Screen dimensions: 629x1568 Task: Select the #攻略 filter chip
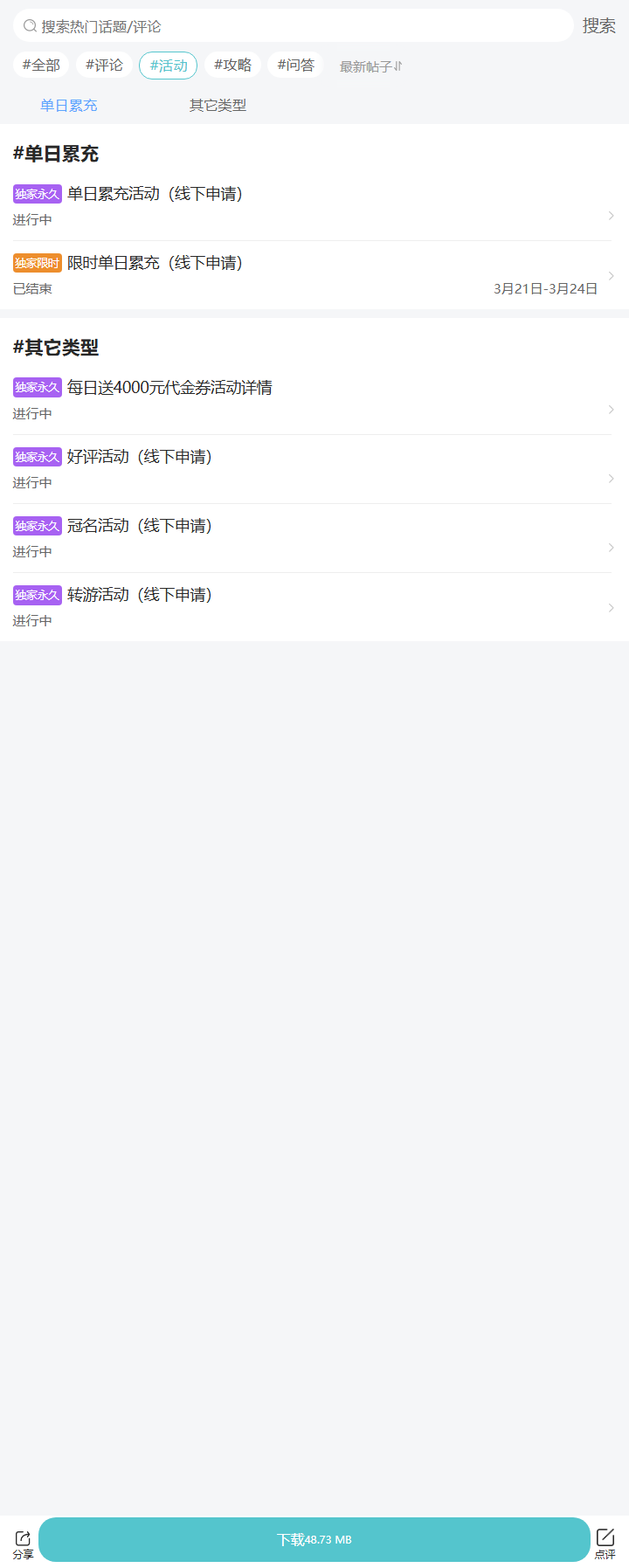point(232,66)
